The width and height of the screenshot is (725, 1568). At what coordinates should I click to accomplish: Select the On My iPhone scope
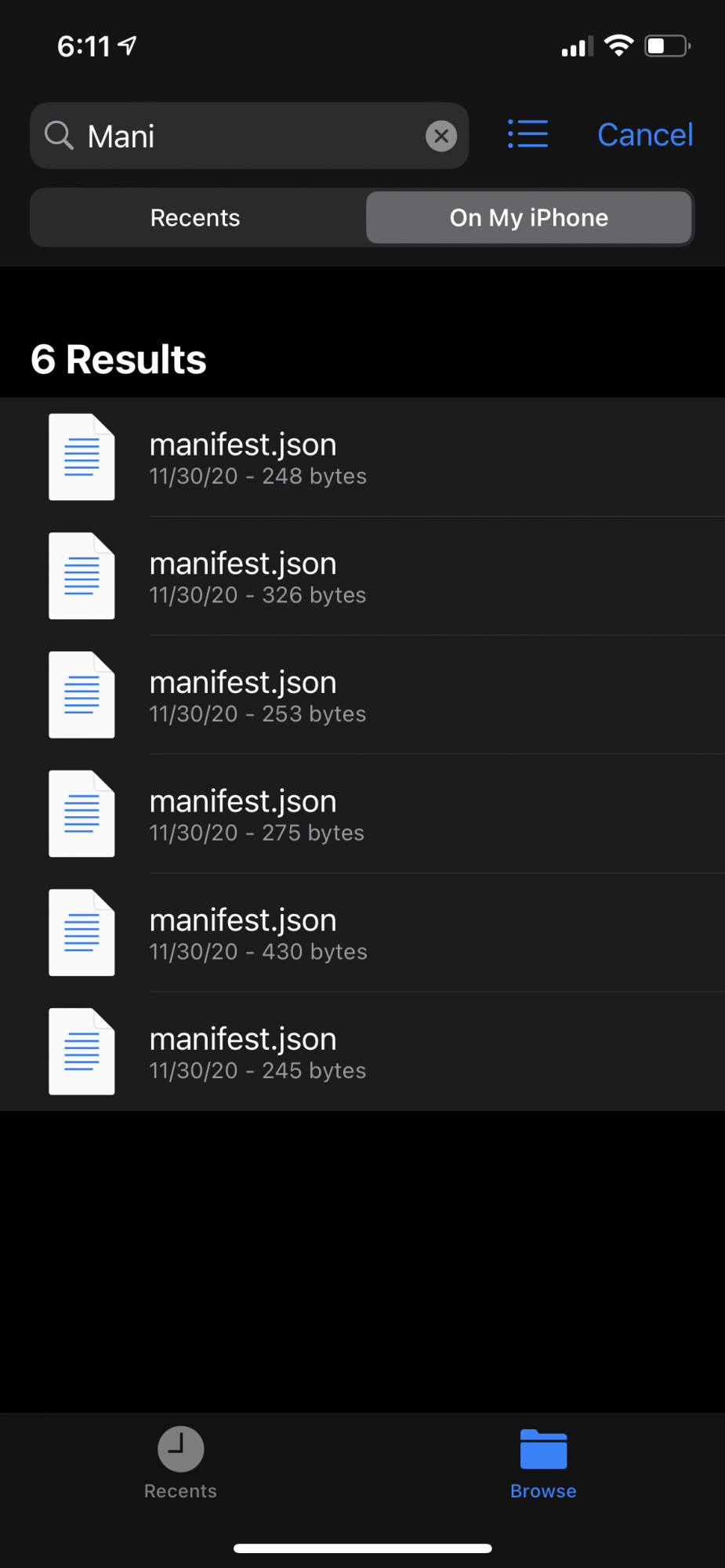click(528, 218)
